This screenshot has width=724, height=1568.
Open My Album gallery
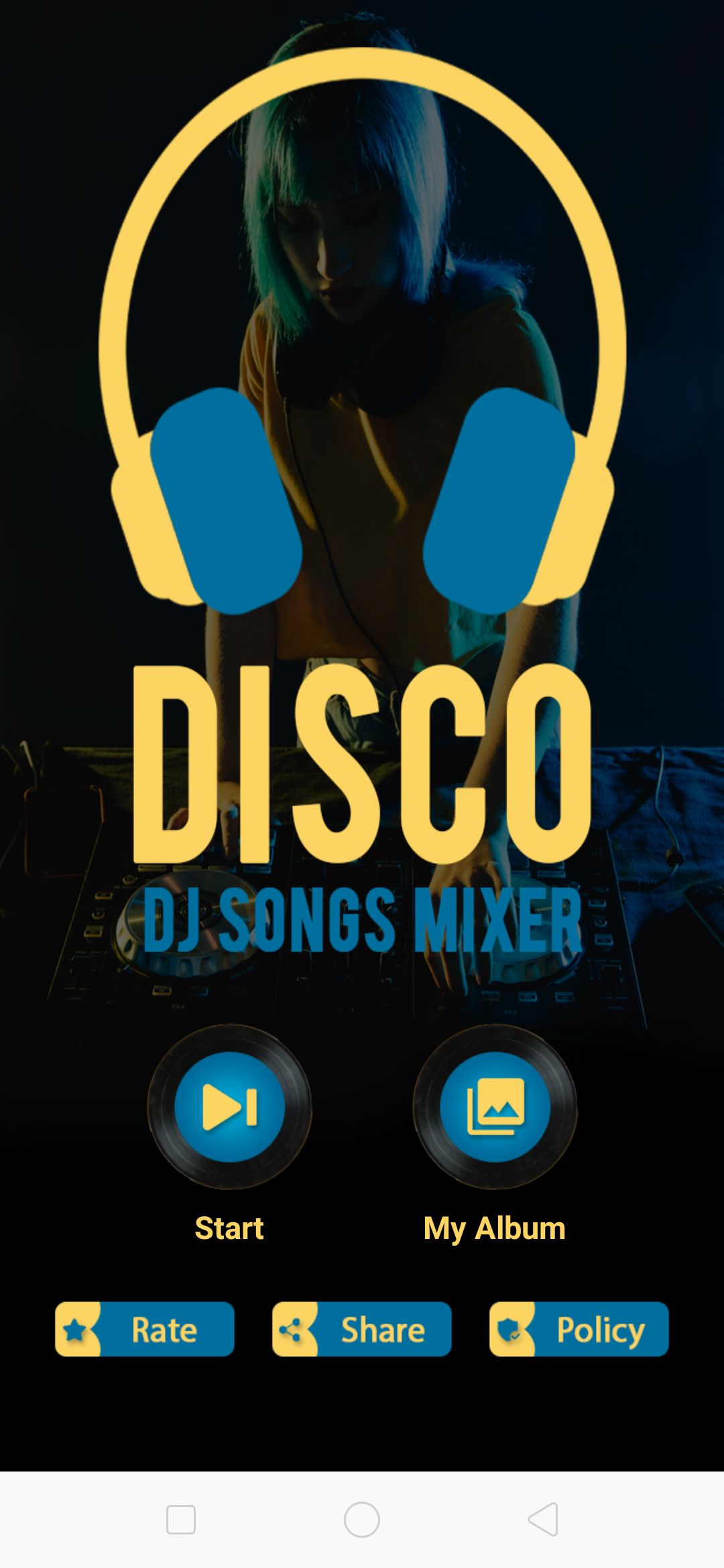(x=495, y=1106)
